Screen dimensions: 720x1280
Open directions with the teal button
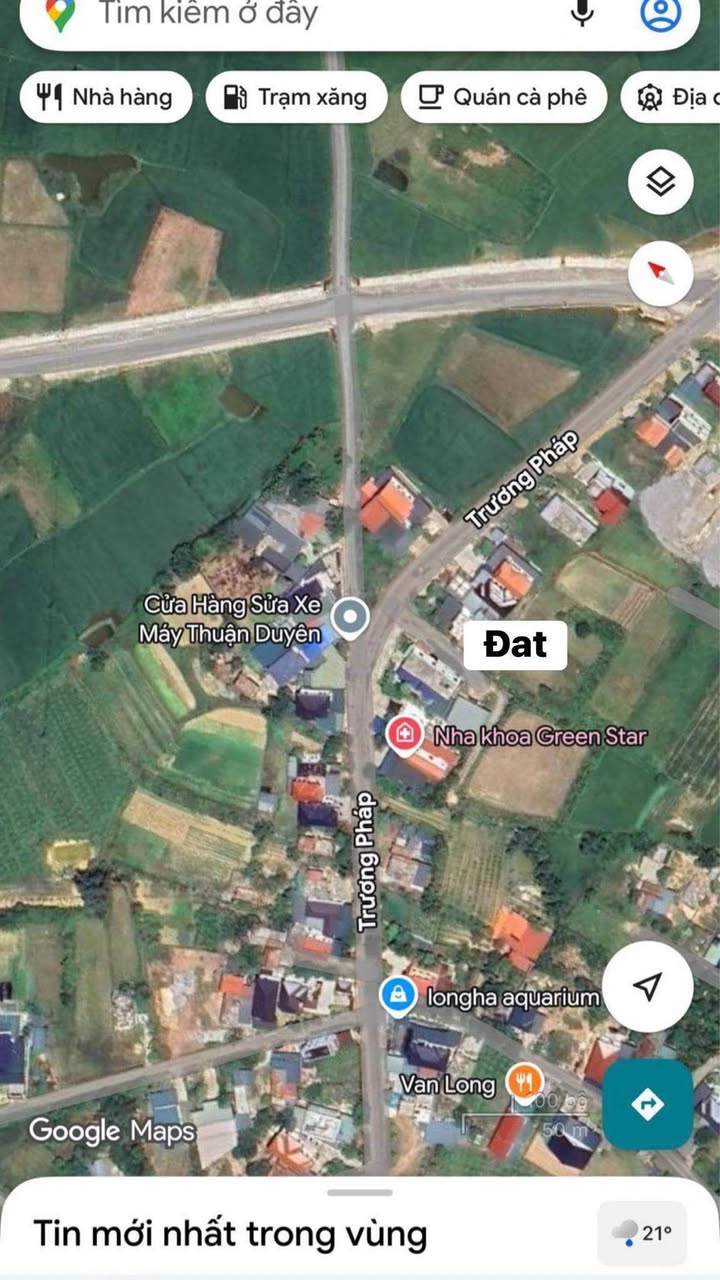pyautogui.click(x=648, y=1104)
